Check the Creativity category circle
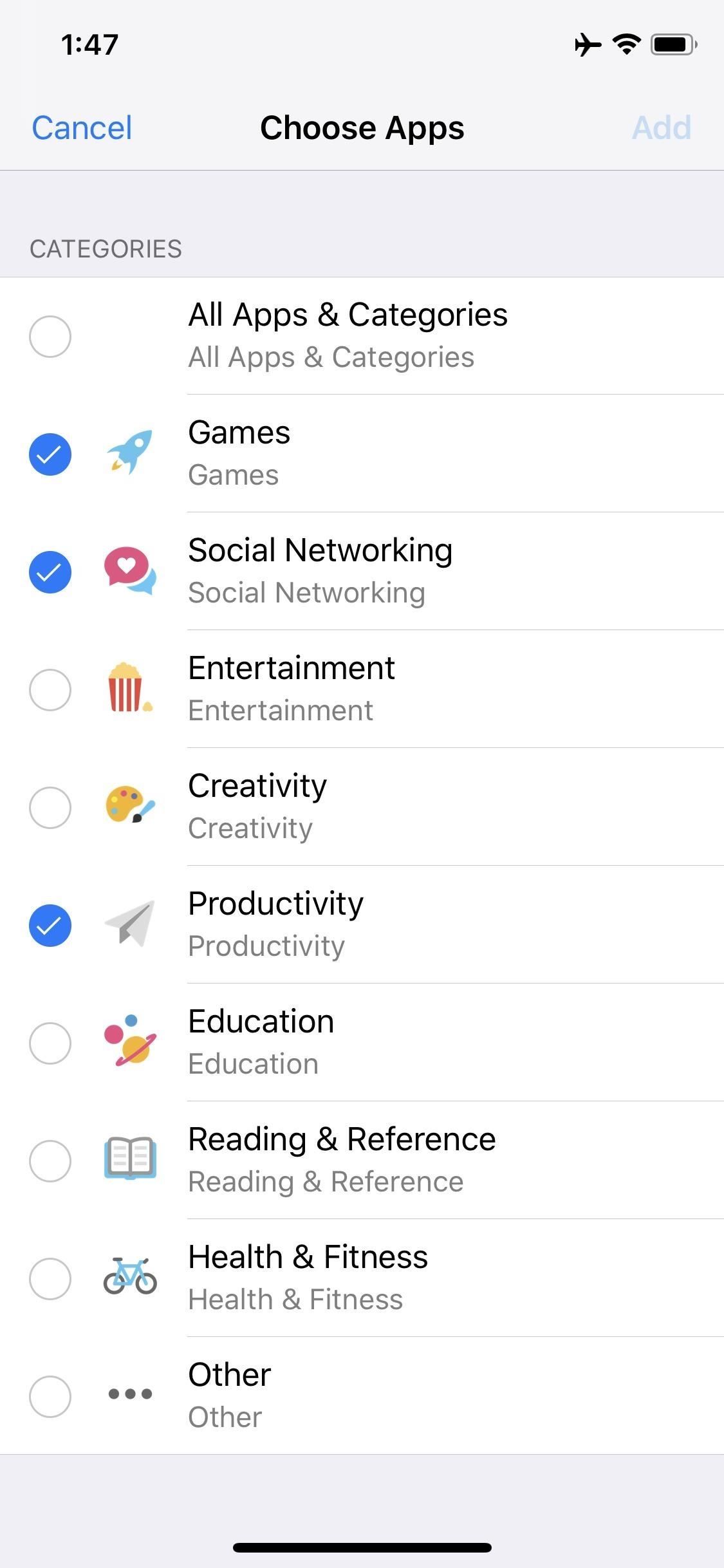 click(x=51, y=807)
